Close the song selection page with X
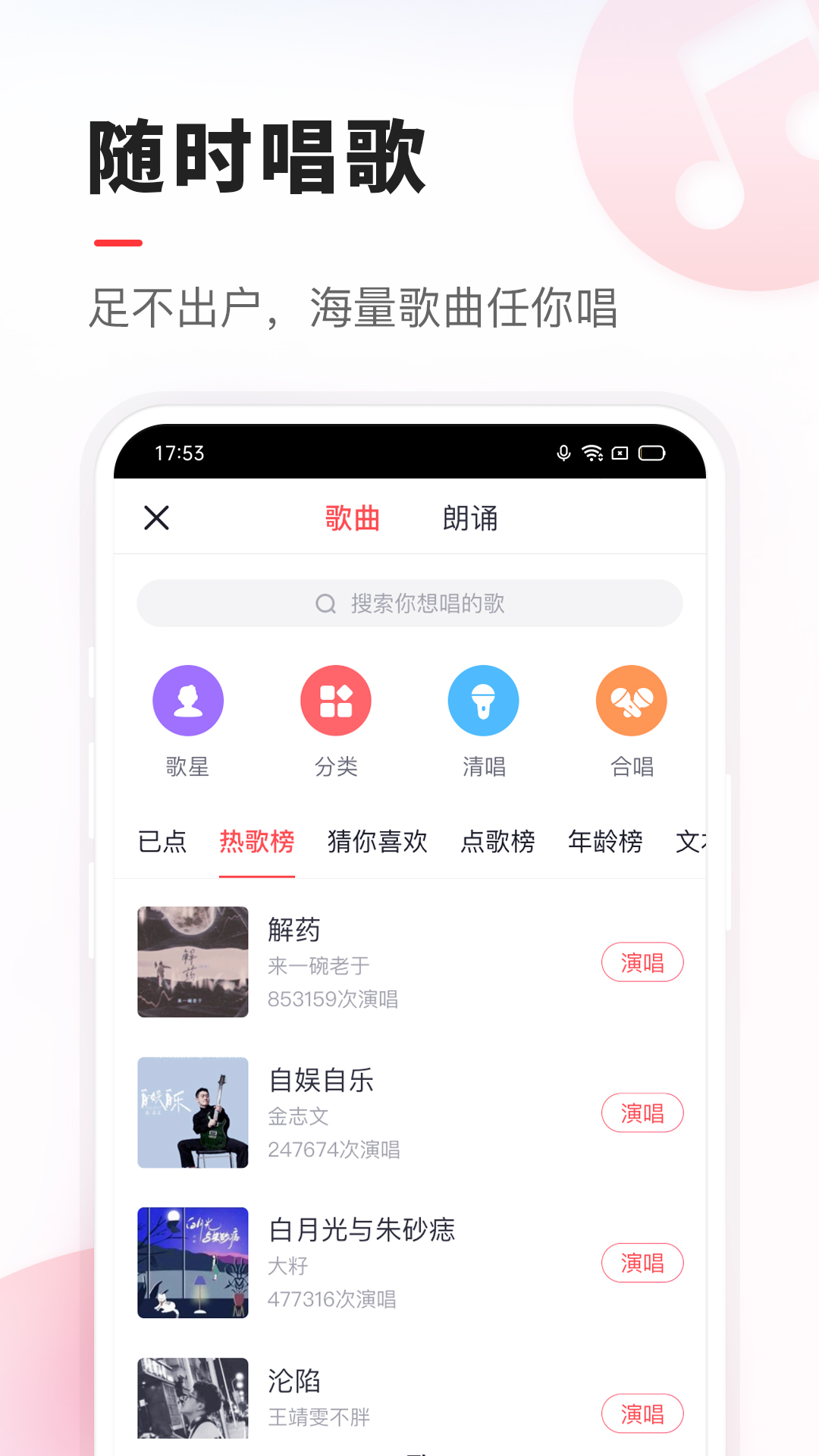The width and height of the screenshot is (819, 1456). click(x=157, y=518)
